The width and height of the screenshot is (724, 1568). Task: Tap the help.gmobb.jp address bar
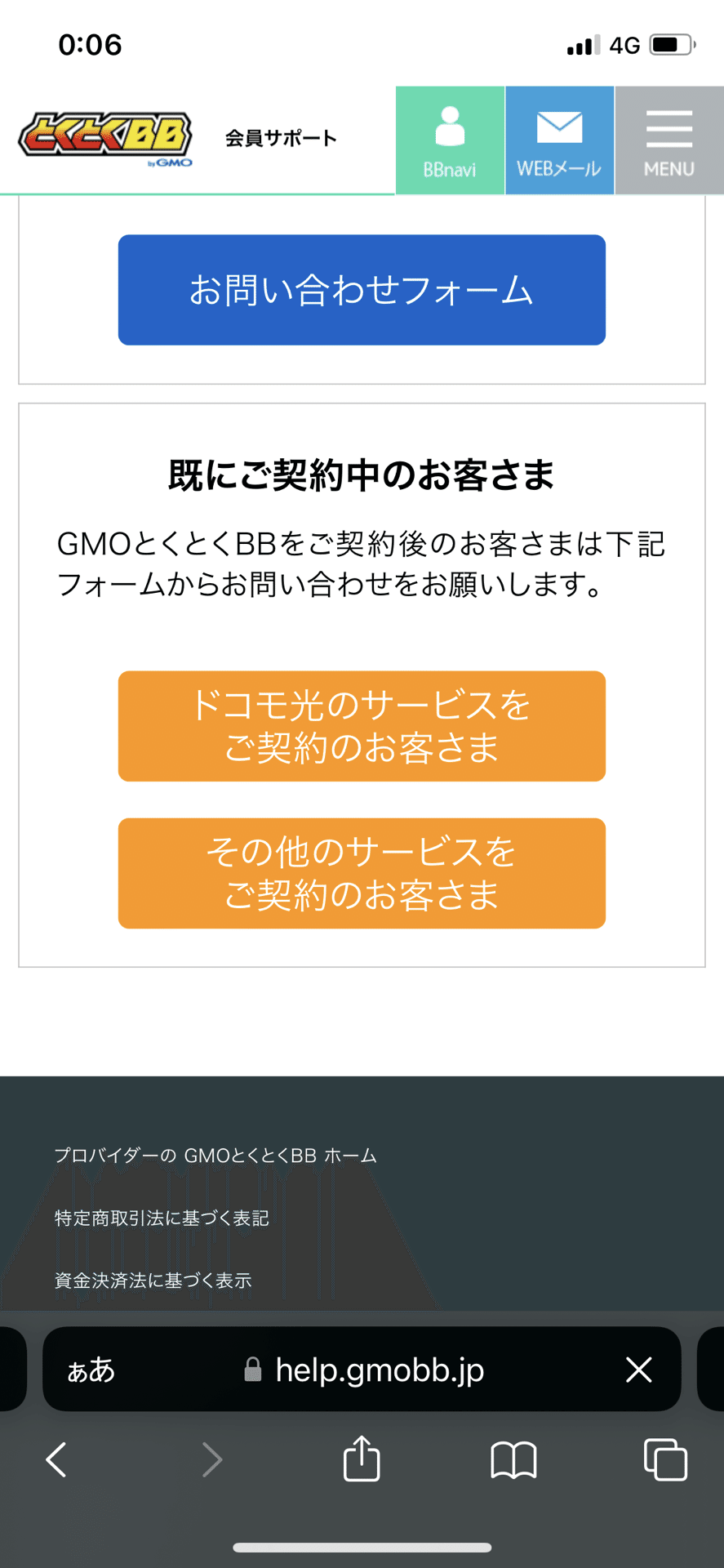(380, 1370)
